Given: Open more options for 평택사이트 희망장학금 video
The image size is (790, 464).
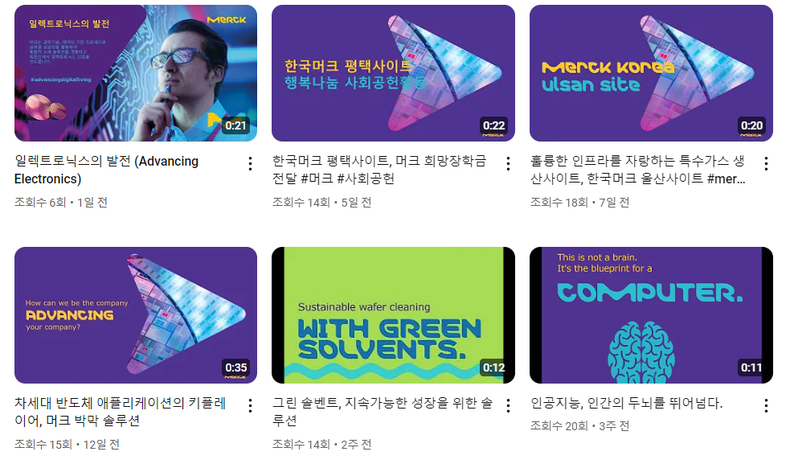Looking at the screenshot, I should [x=508, y=164].
